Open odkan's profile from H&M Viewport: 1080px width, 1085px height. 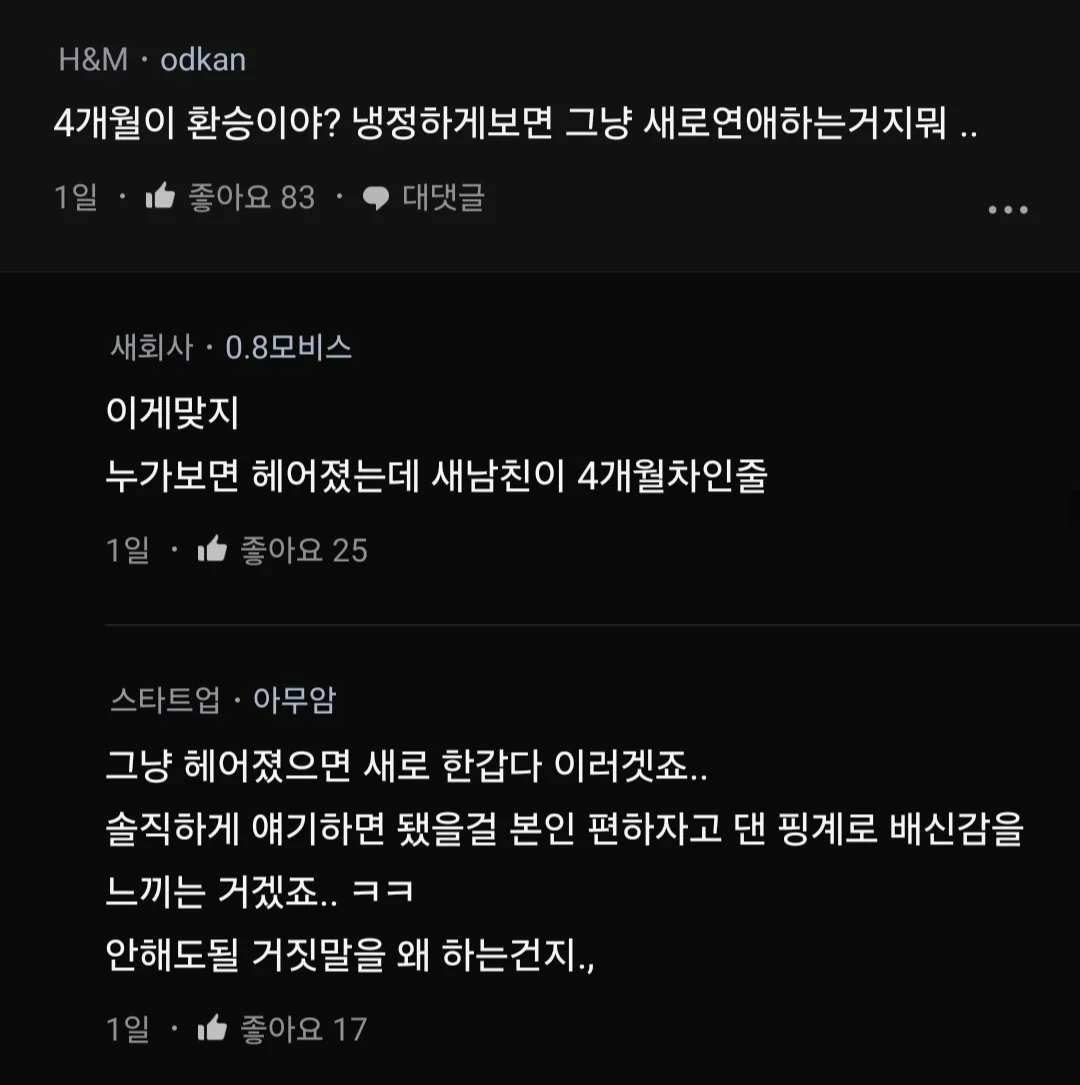pyautogui.click(x=203, y=60)
